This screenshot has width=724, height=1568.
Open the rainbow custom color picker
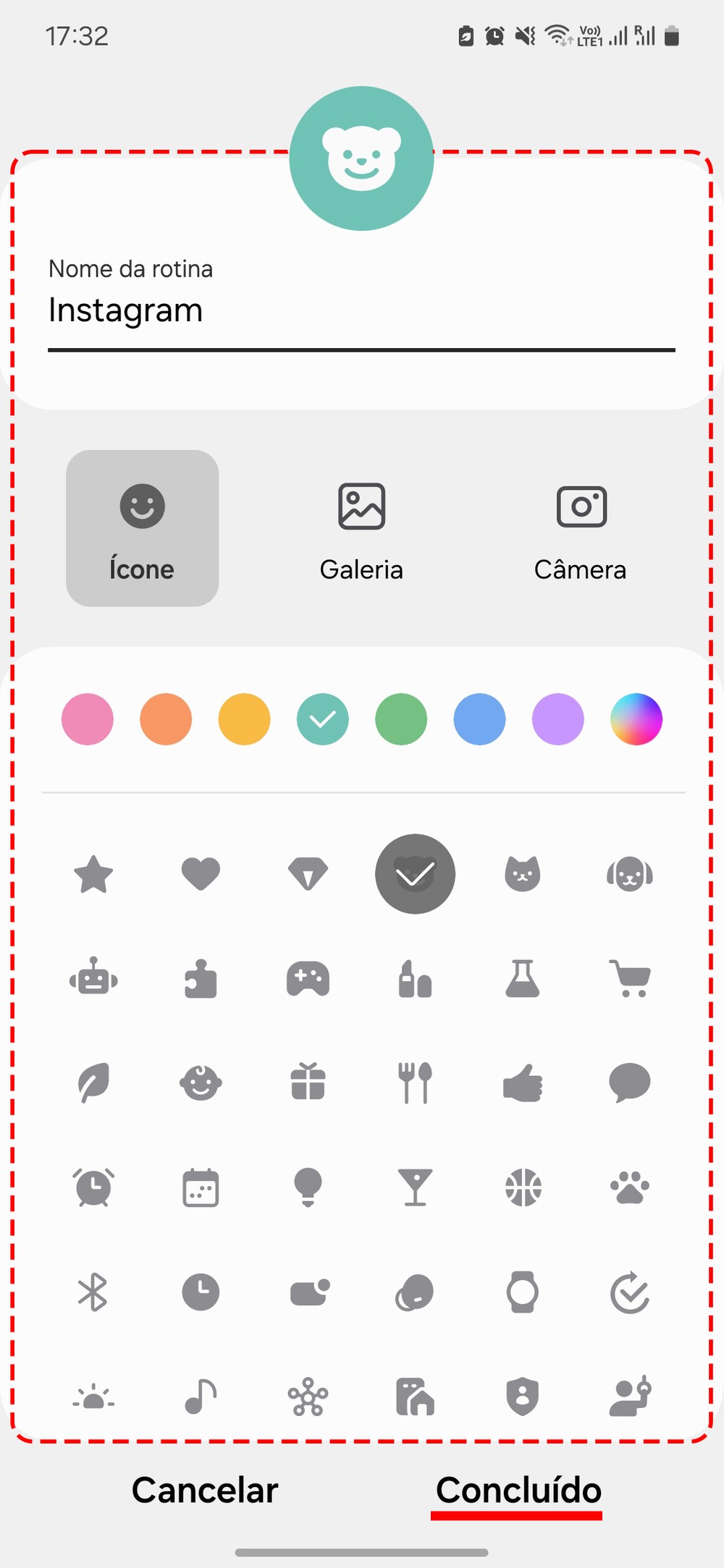pos(636,719)
